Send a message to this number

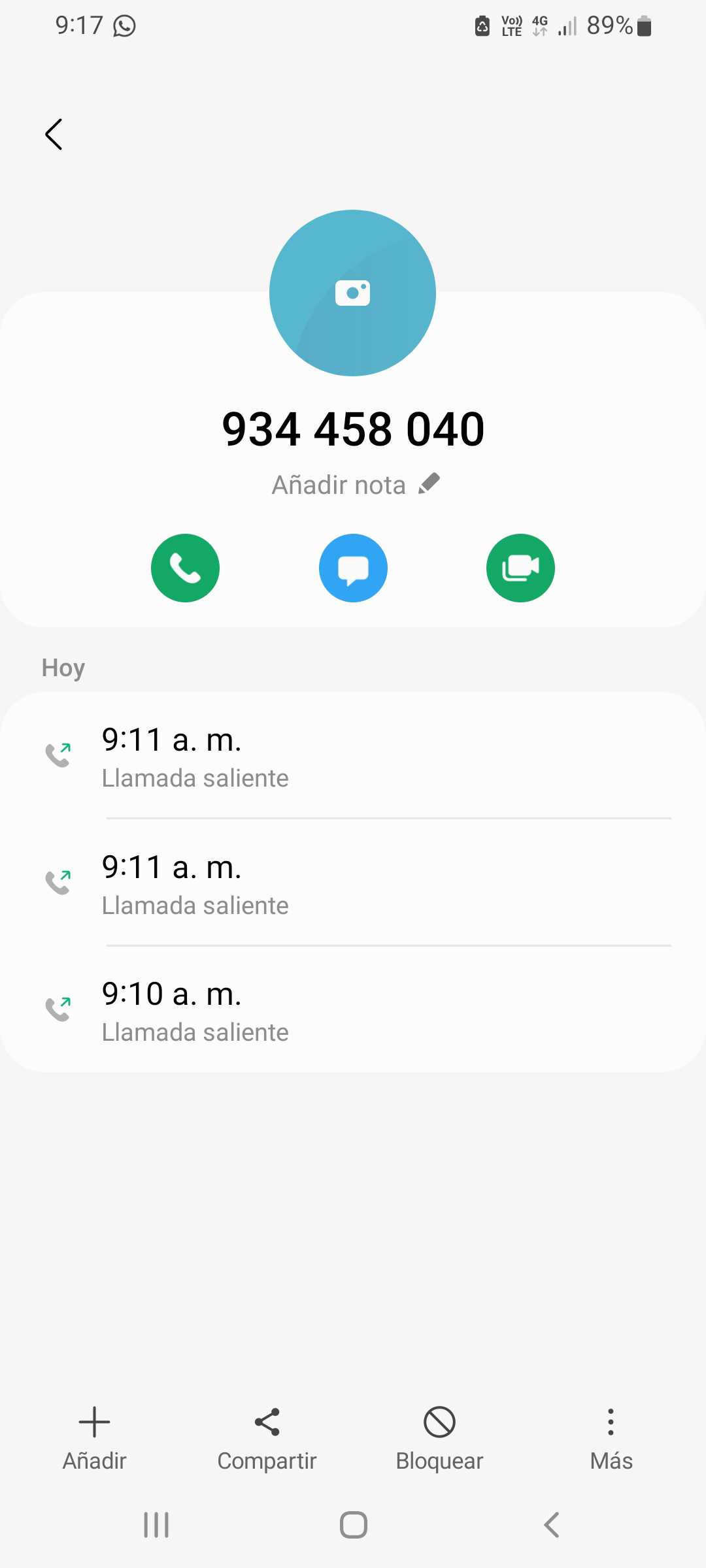pyautogui.click(x=353, y=568)
